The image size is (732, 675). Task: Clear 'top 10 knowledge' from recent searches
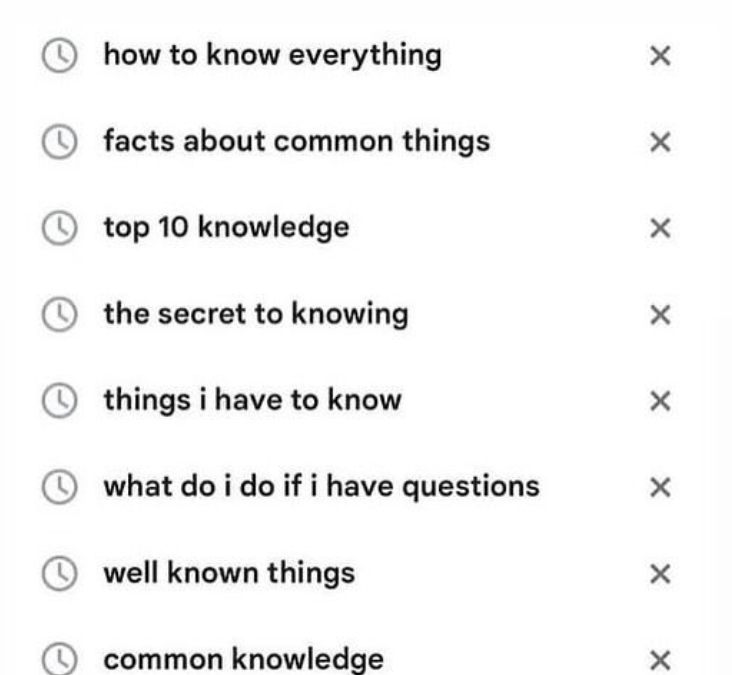click(x=658, y=228)
